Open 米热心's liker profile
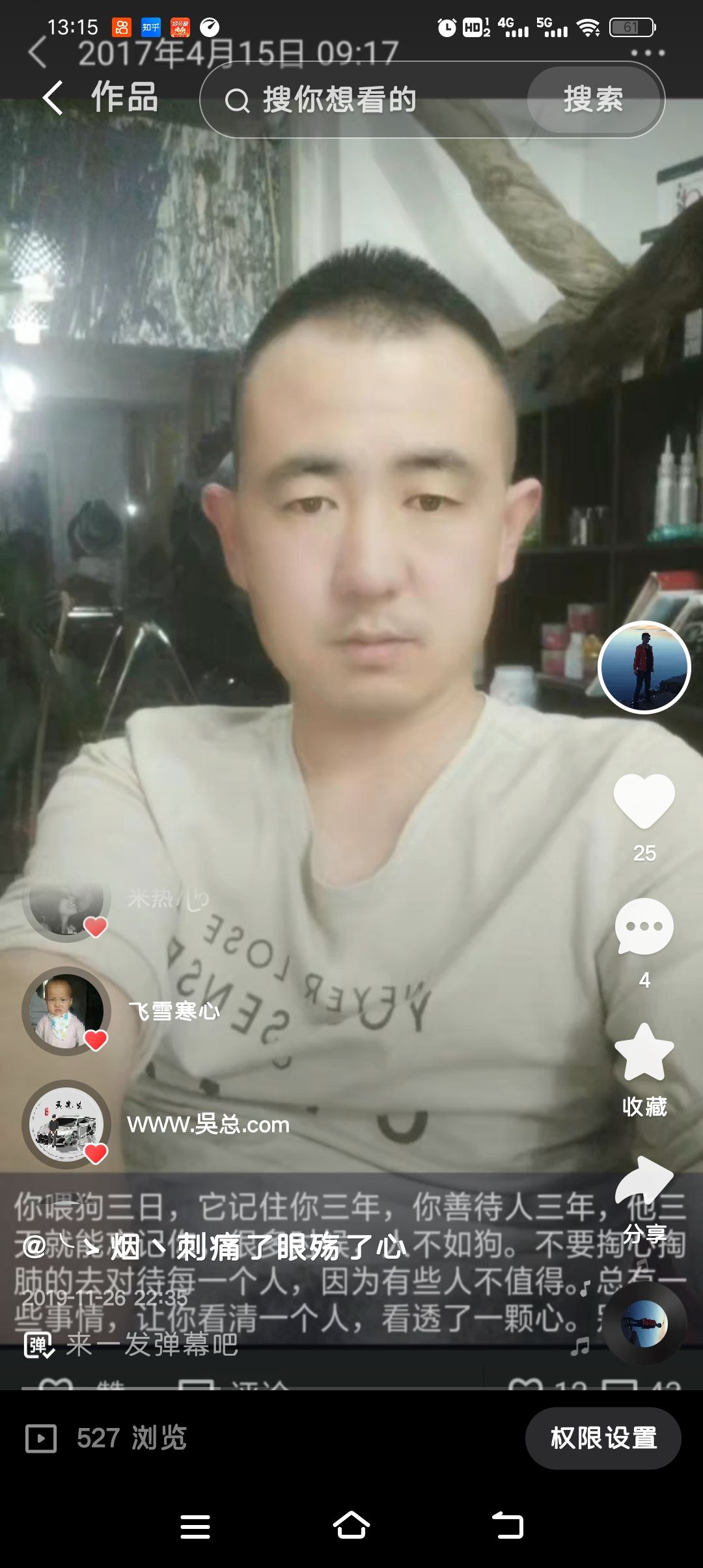 [x=66, y=902]
